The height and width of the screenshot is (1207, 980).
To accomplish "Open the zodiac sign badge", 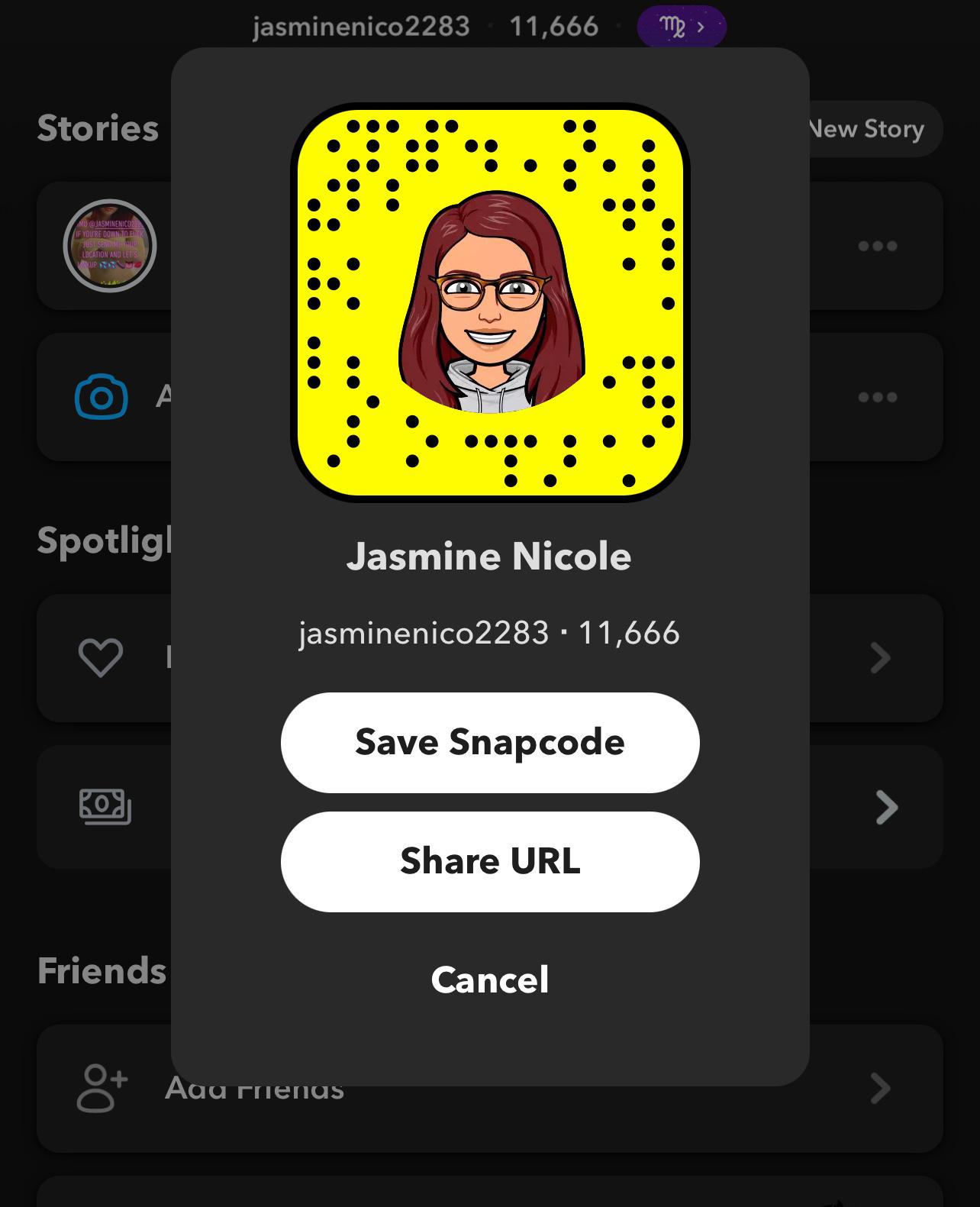I will click(681, 27).
